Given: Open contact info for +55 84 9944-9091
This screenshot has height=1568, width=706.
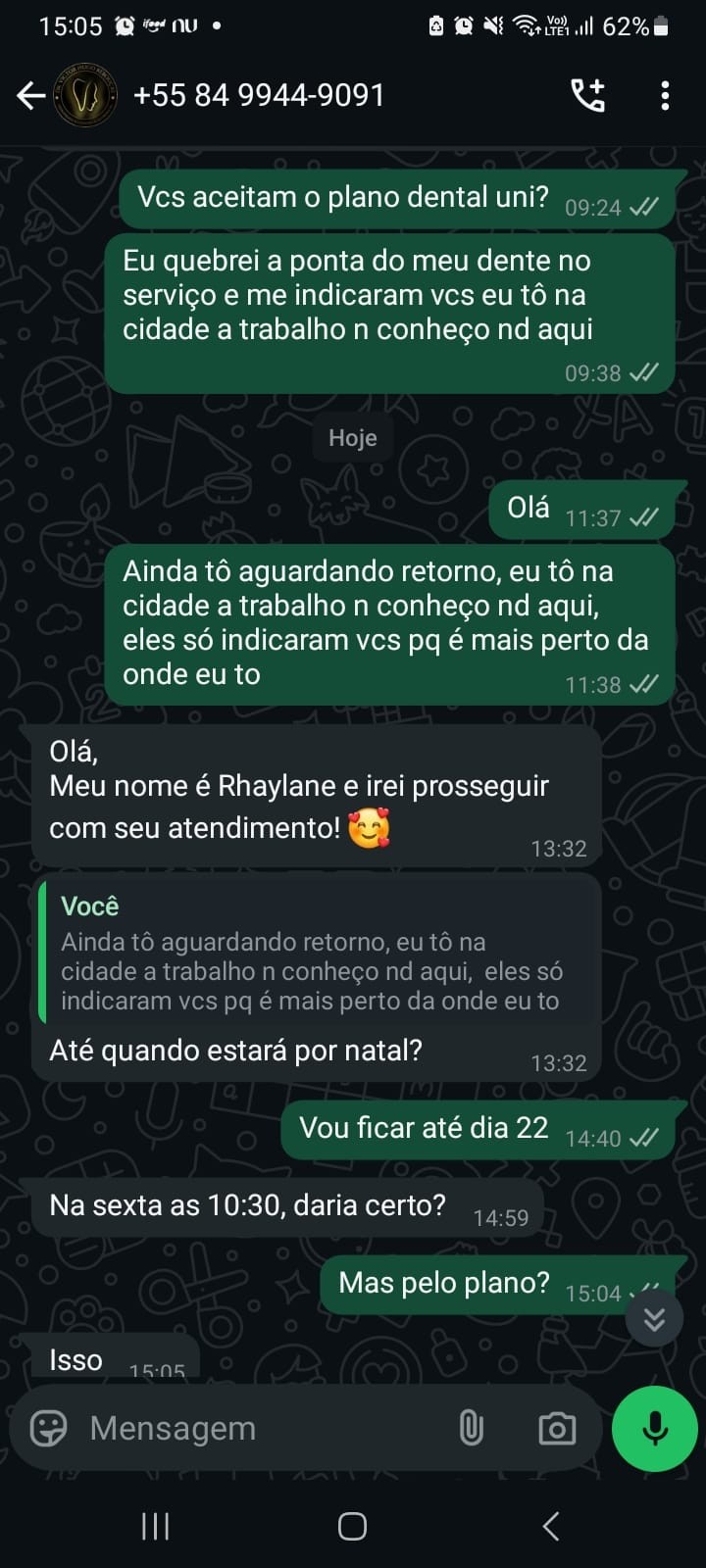Looking at the screenshot, I should pos(259,95).
